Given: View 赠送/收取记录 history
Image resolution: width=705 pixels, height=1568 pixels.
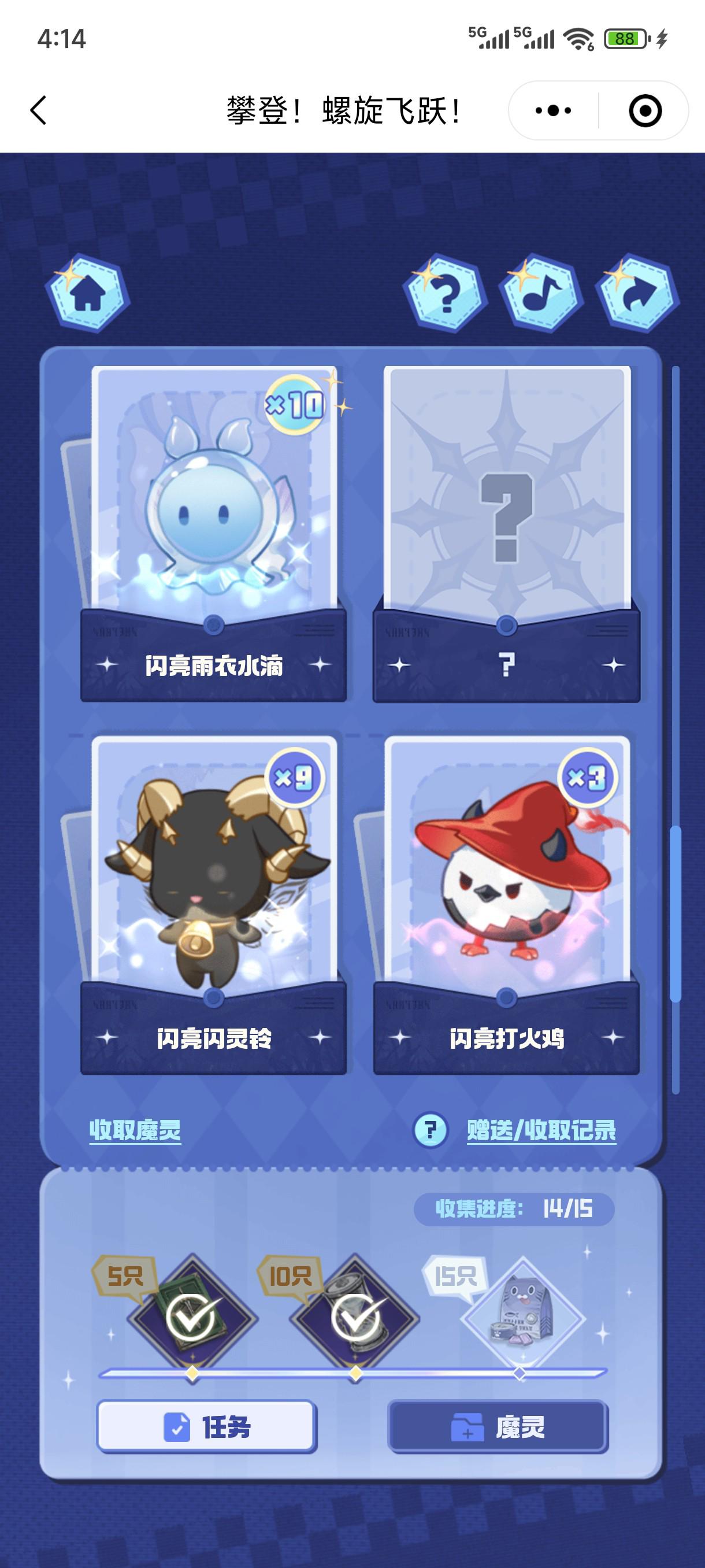Looking at the screenshot, I should 541,1130.
